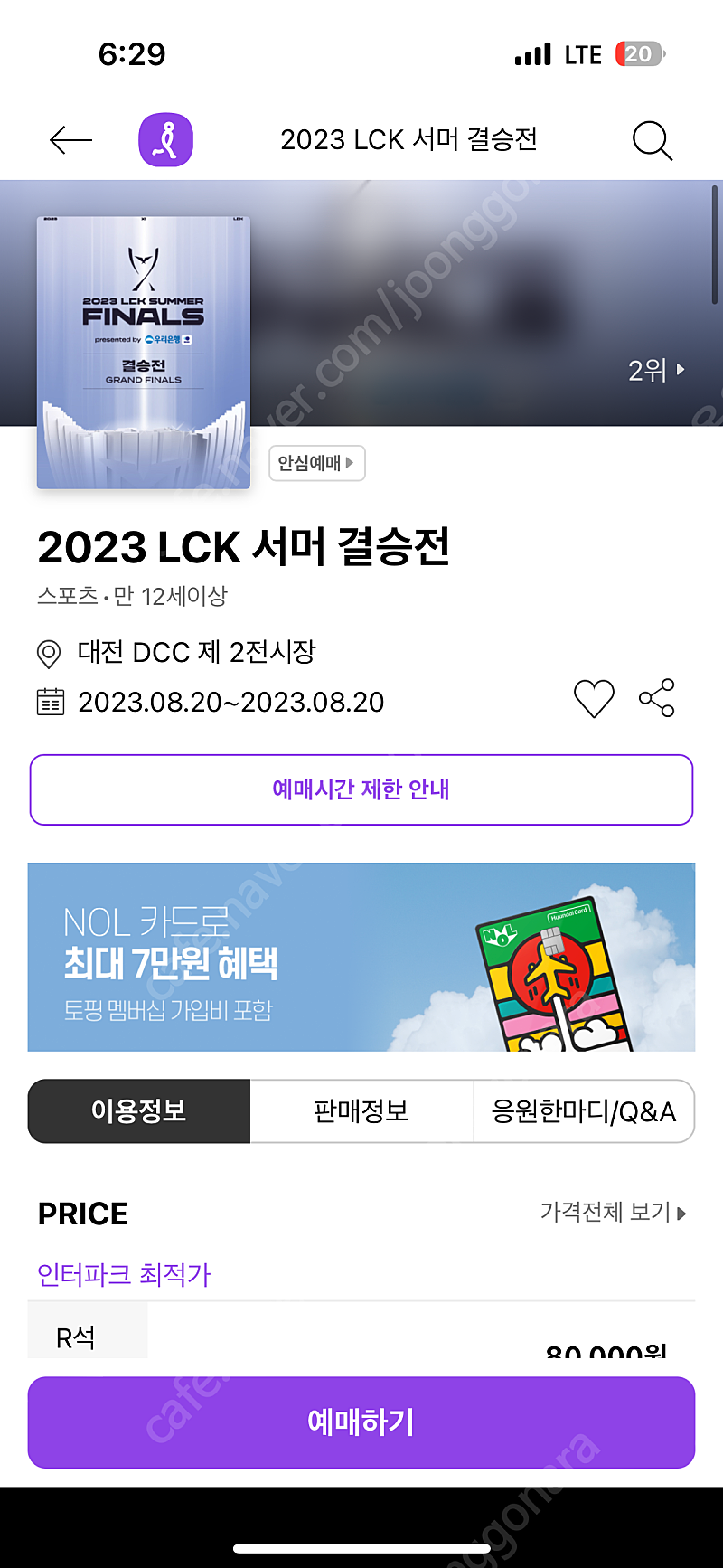Tap the Interpark ticket logo icon

click(x=164, y=139)
